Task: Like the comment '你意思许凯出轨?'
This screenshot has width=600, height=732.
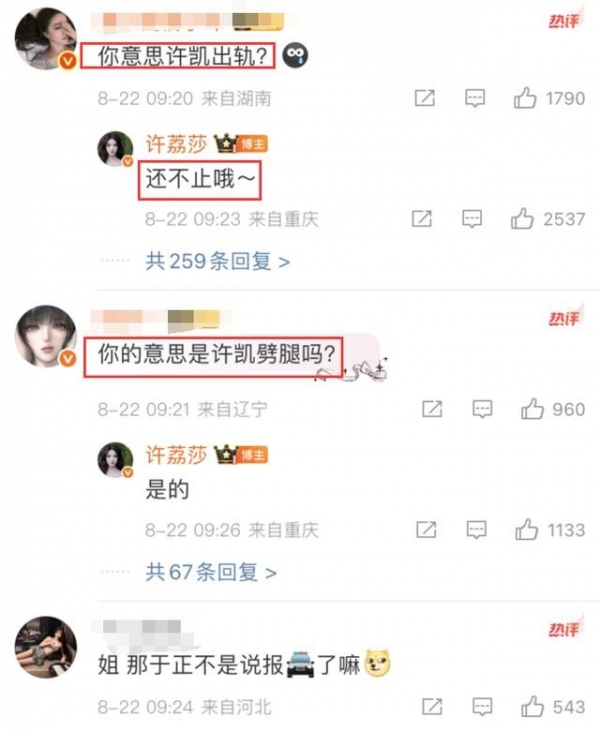Action: pos(525,99)
